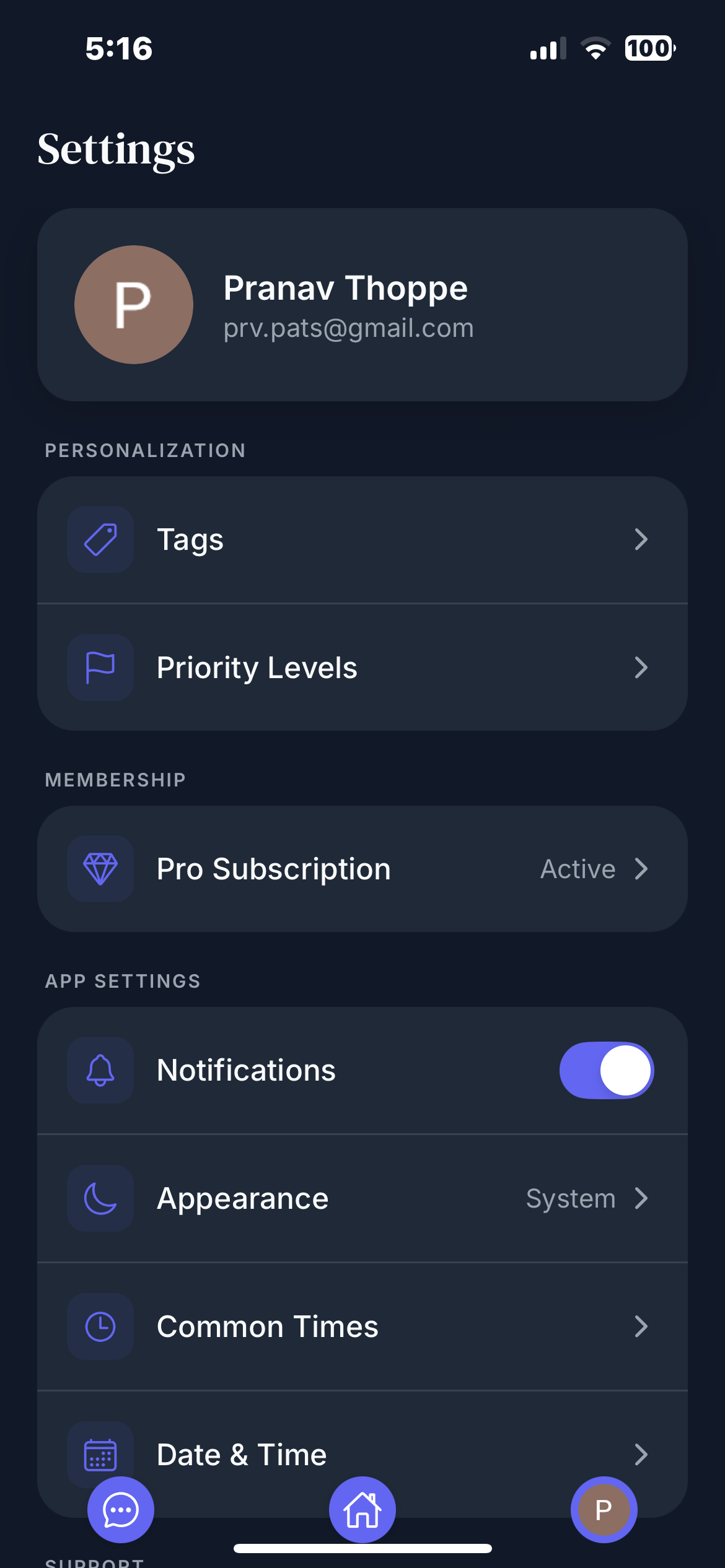Open Common Times
Screen dimensions: 725x1568
click(x=362, y=1326)
